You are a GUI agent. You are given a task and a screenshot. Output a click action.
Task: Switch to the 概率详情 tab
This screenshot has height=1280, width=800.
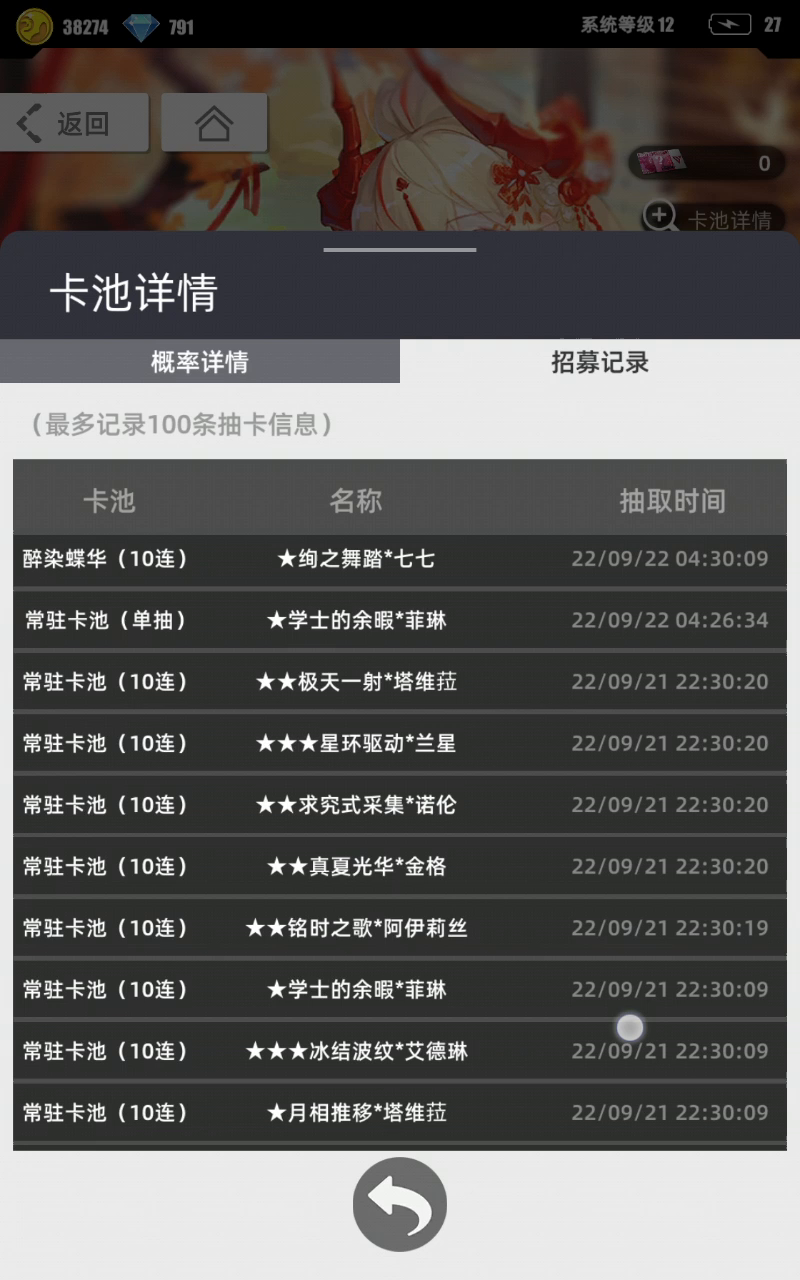click(200, 361)
